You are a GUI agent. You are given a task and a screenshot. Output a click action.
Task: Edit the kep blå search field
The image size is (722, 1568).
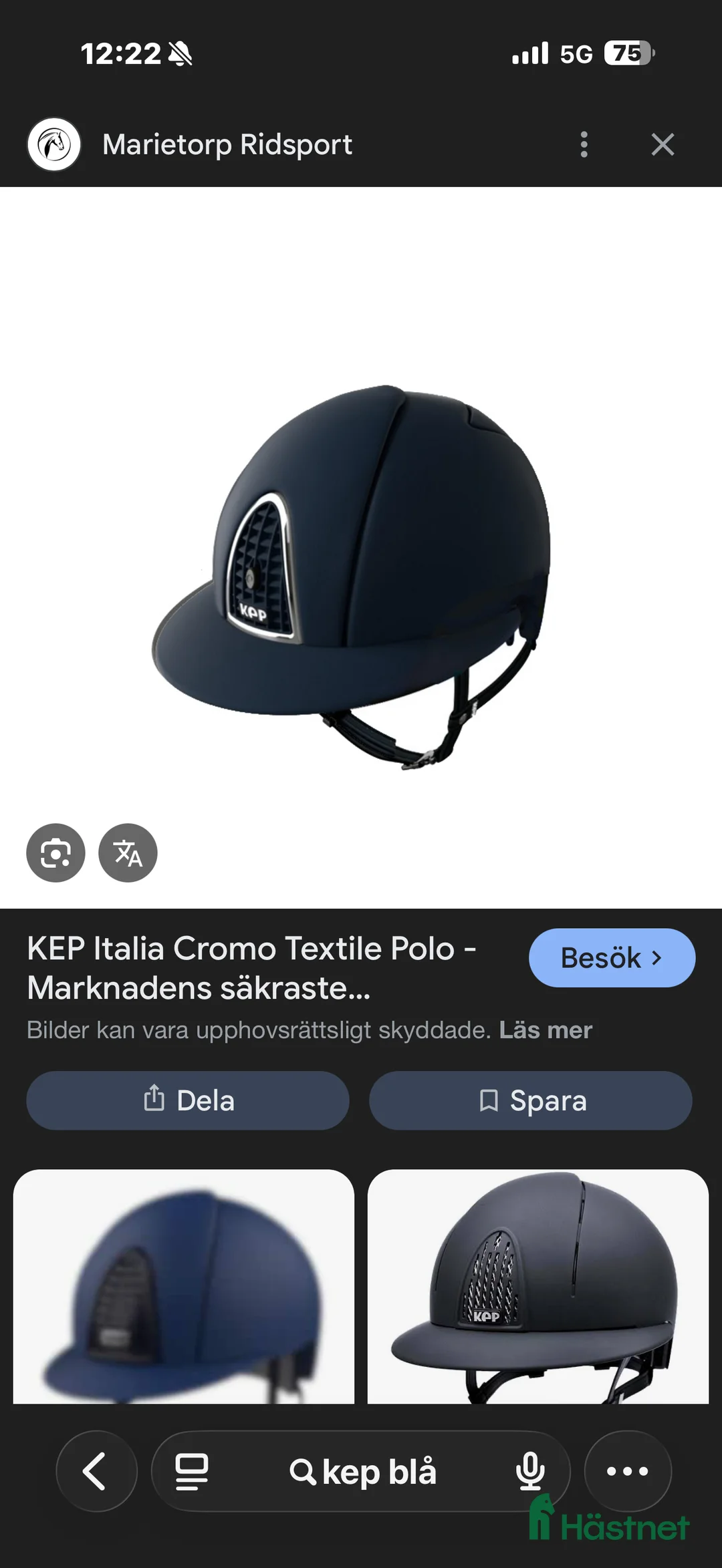point(364,1471)
